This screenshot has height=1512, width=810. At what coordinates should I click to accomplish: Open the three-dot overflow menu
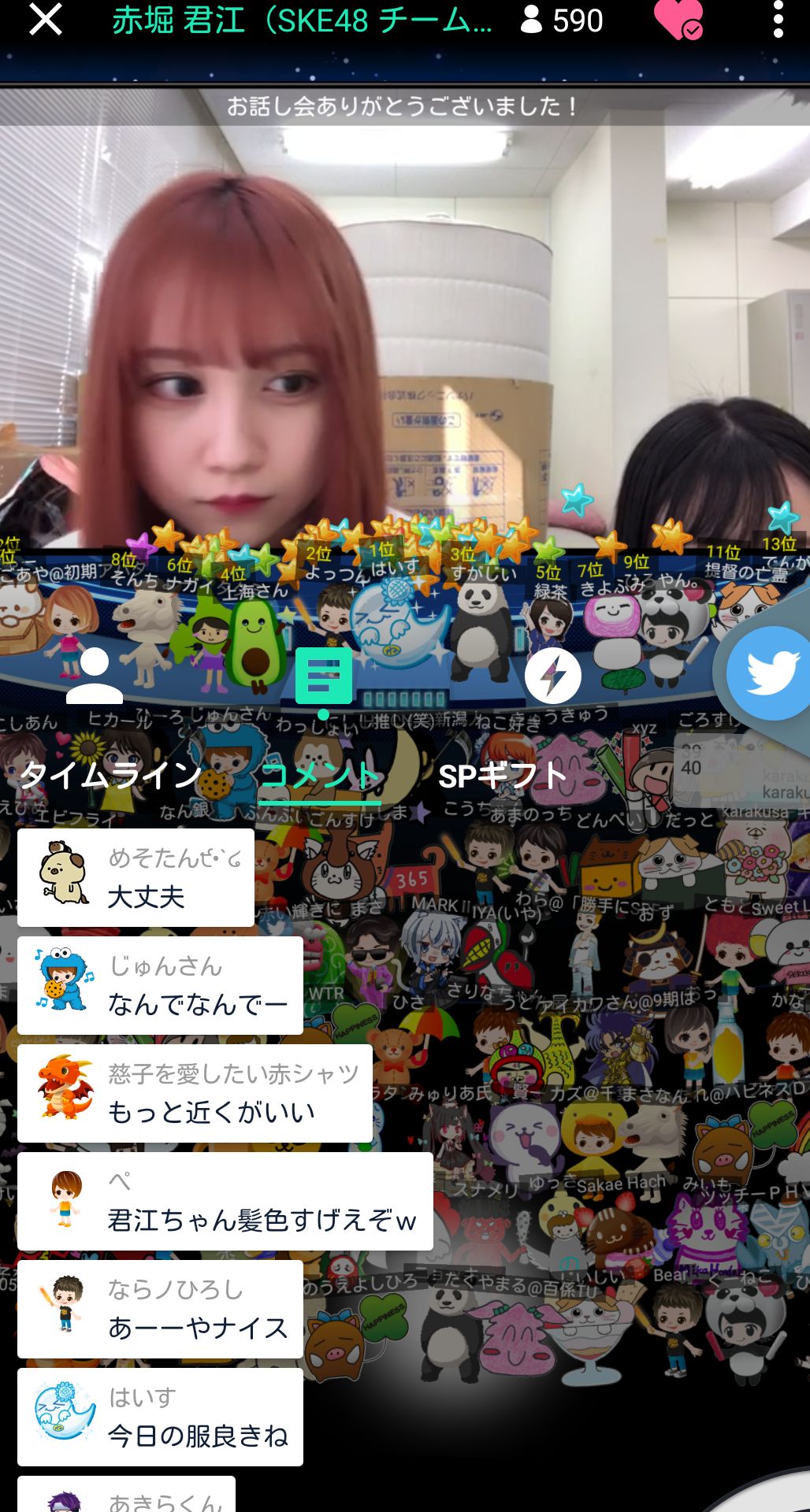click(x=778, y=20)
